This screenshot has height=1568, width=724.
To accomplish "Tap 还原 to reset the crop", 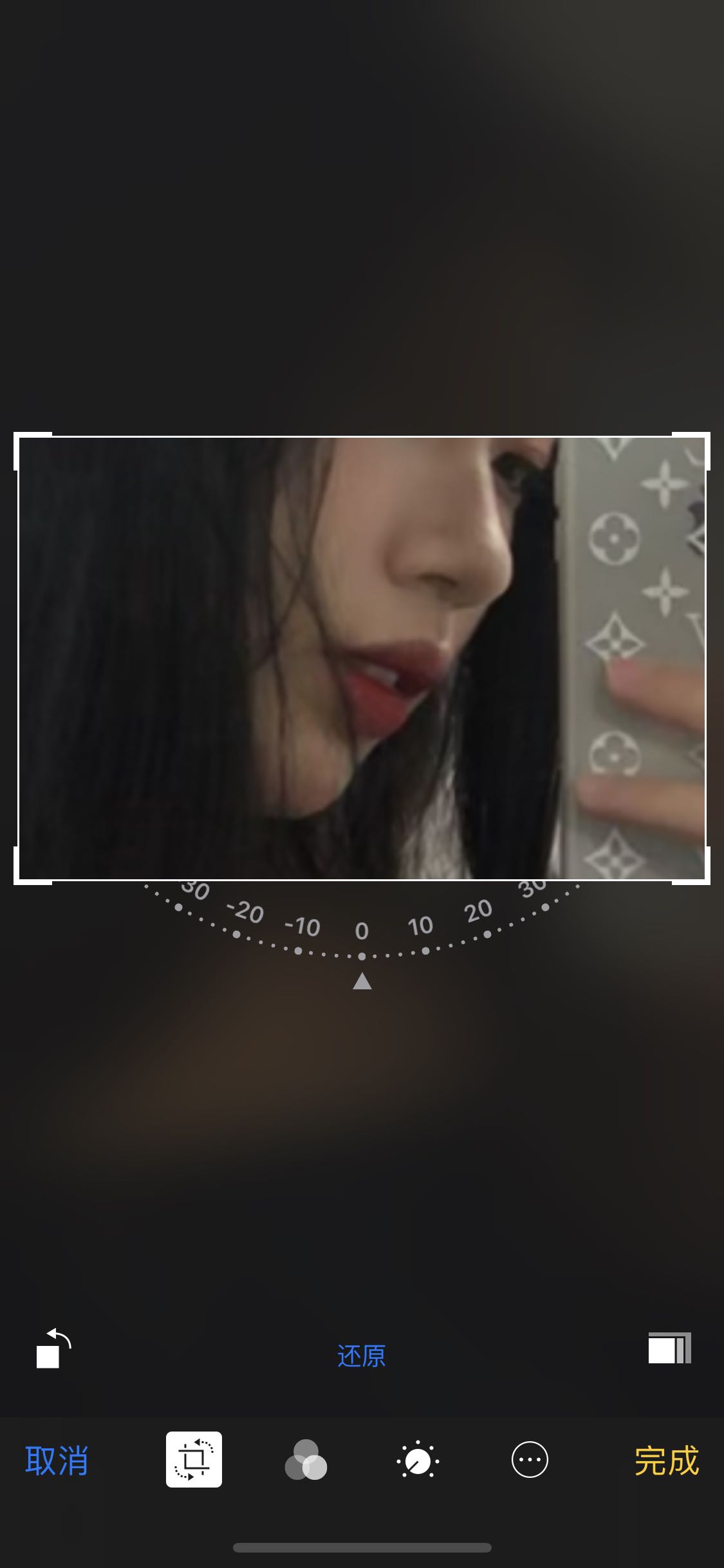I will point(362,1356).
